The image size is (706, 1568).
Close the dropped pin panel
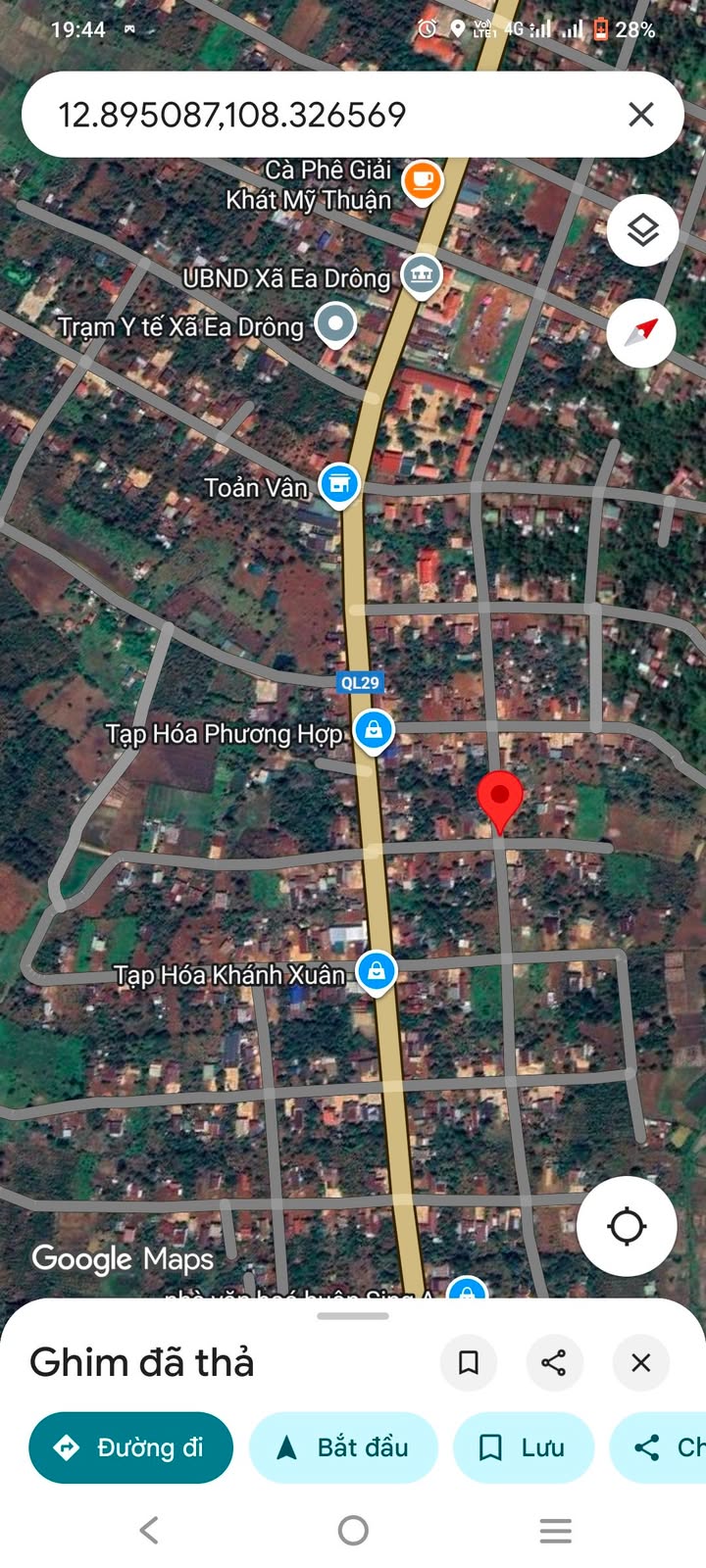(640, 1362)
